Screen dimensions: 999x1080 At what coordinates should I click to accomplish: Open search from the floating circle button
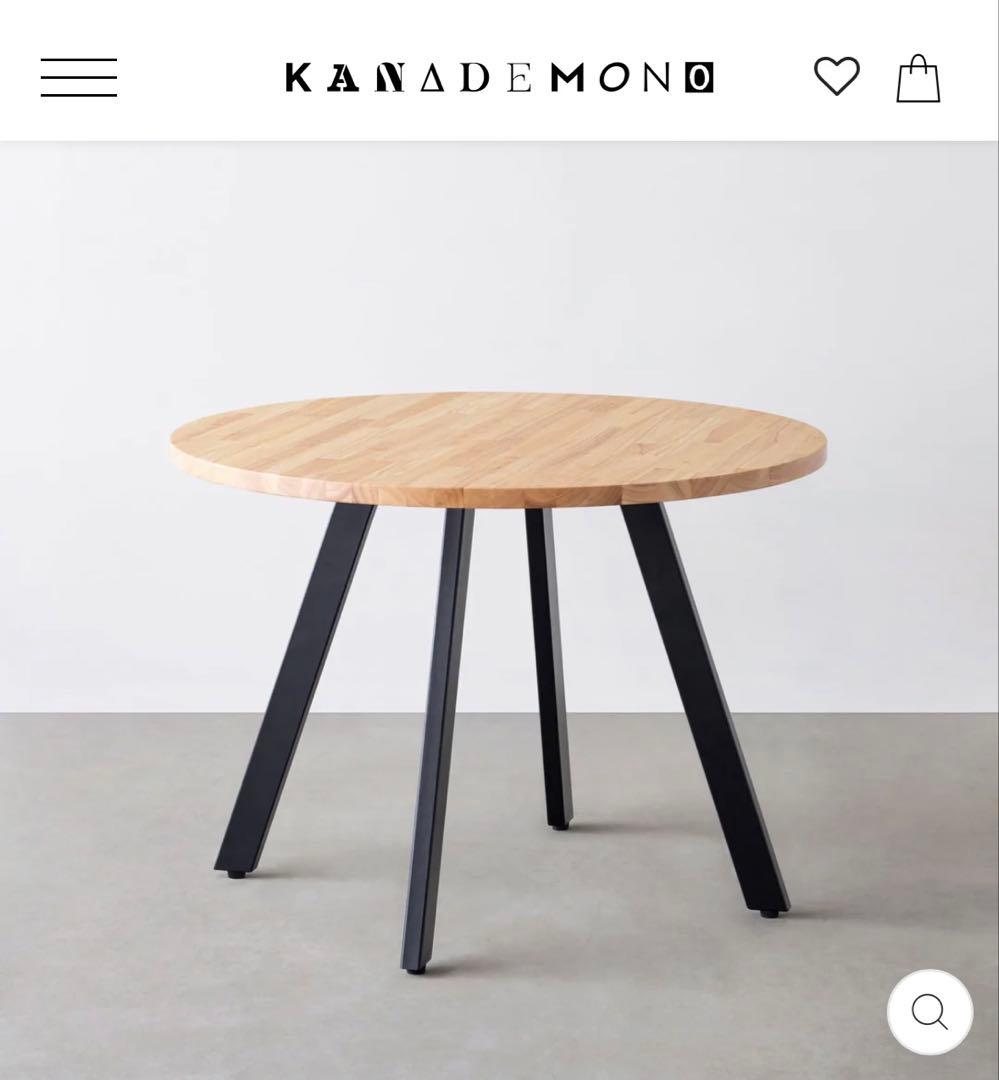pyautogui.click(x=931, y=1013)
